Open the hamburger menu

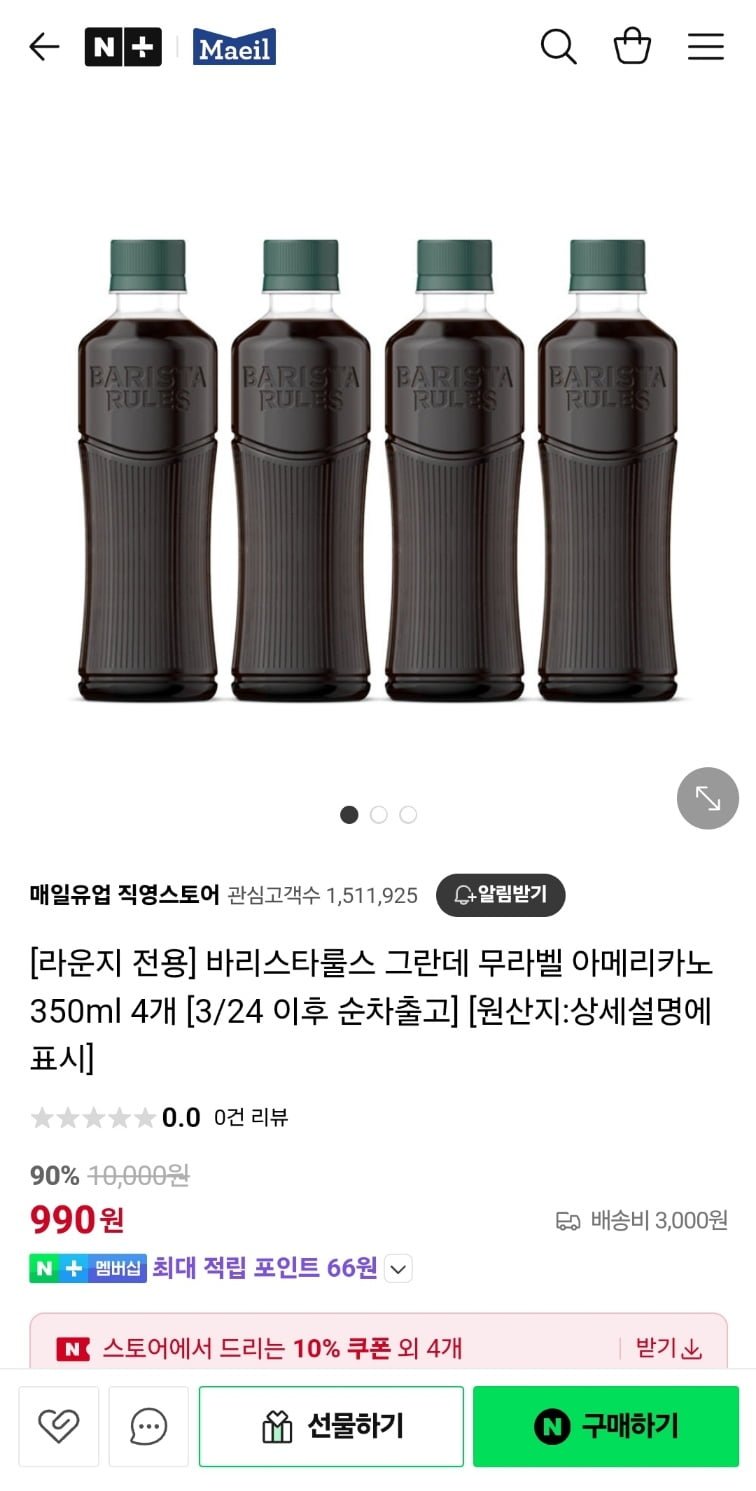pyautogui.click(x=705, y=47)
